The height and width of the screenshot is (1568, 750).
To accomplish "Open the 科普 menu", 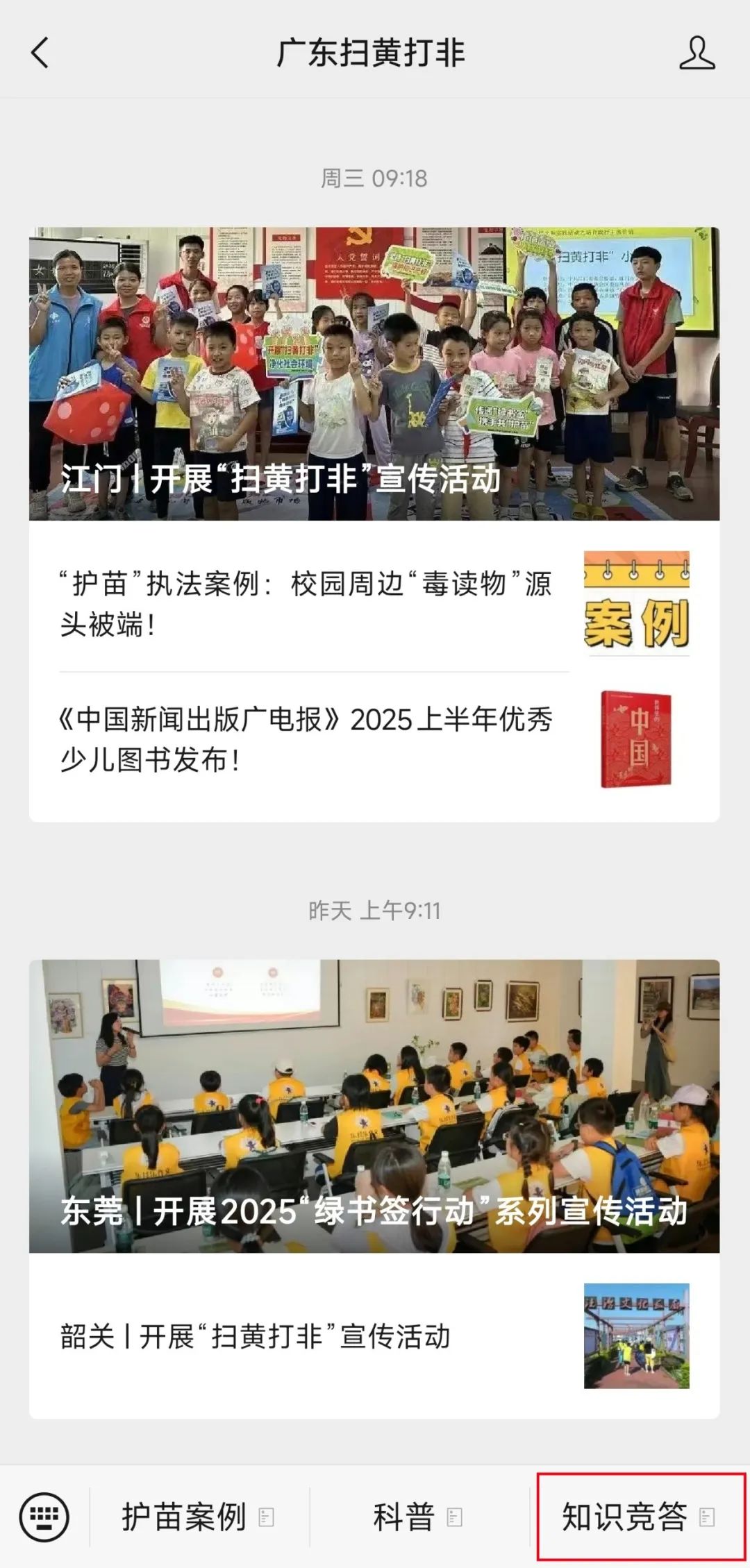I will pyautogui.click(x=418, y=1517).
